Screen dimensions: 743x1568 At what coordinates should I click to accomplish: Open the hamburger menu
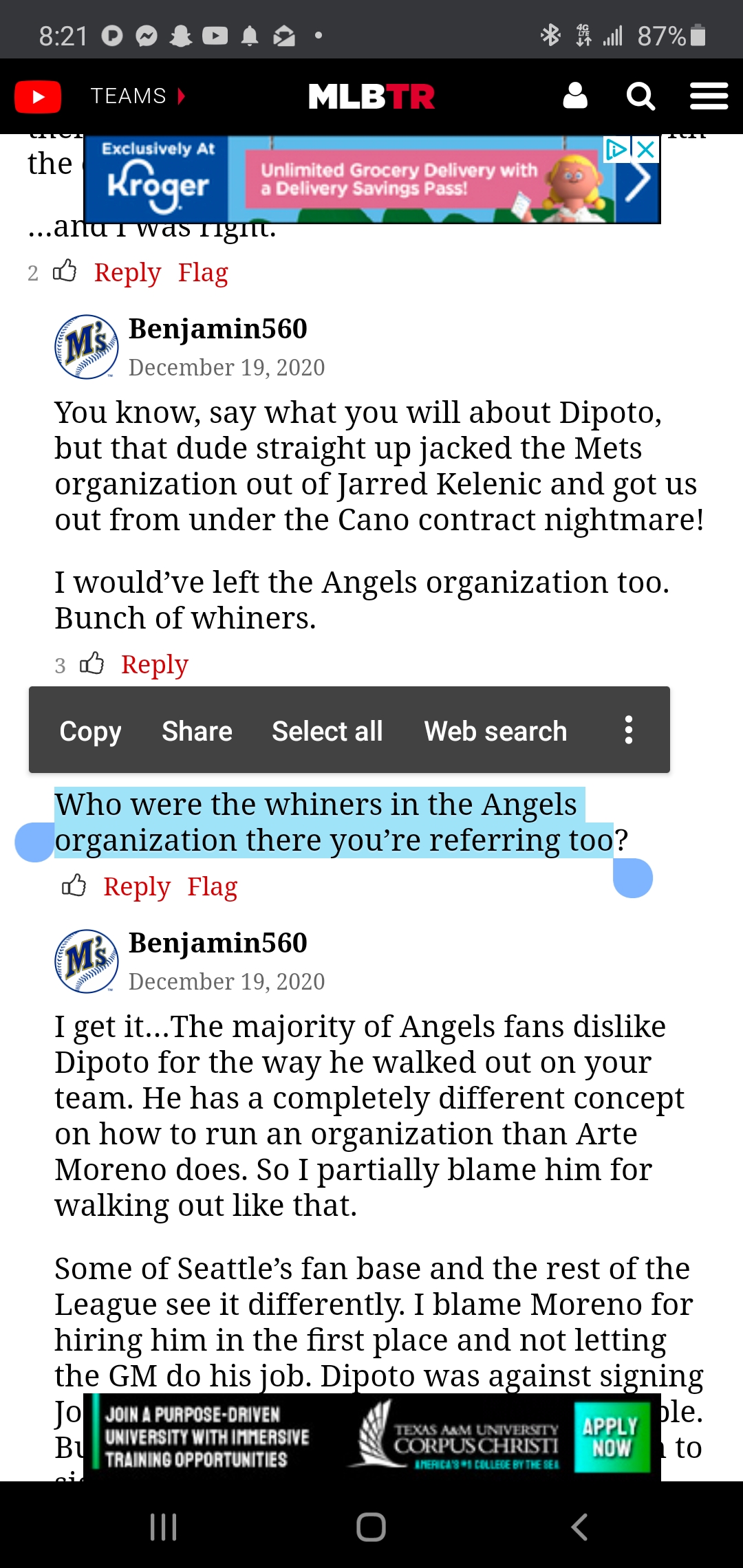point(709,96)
